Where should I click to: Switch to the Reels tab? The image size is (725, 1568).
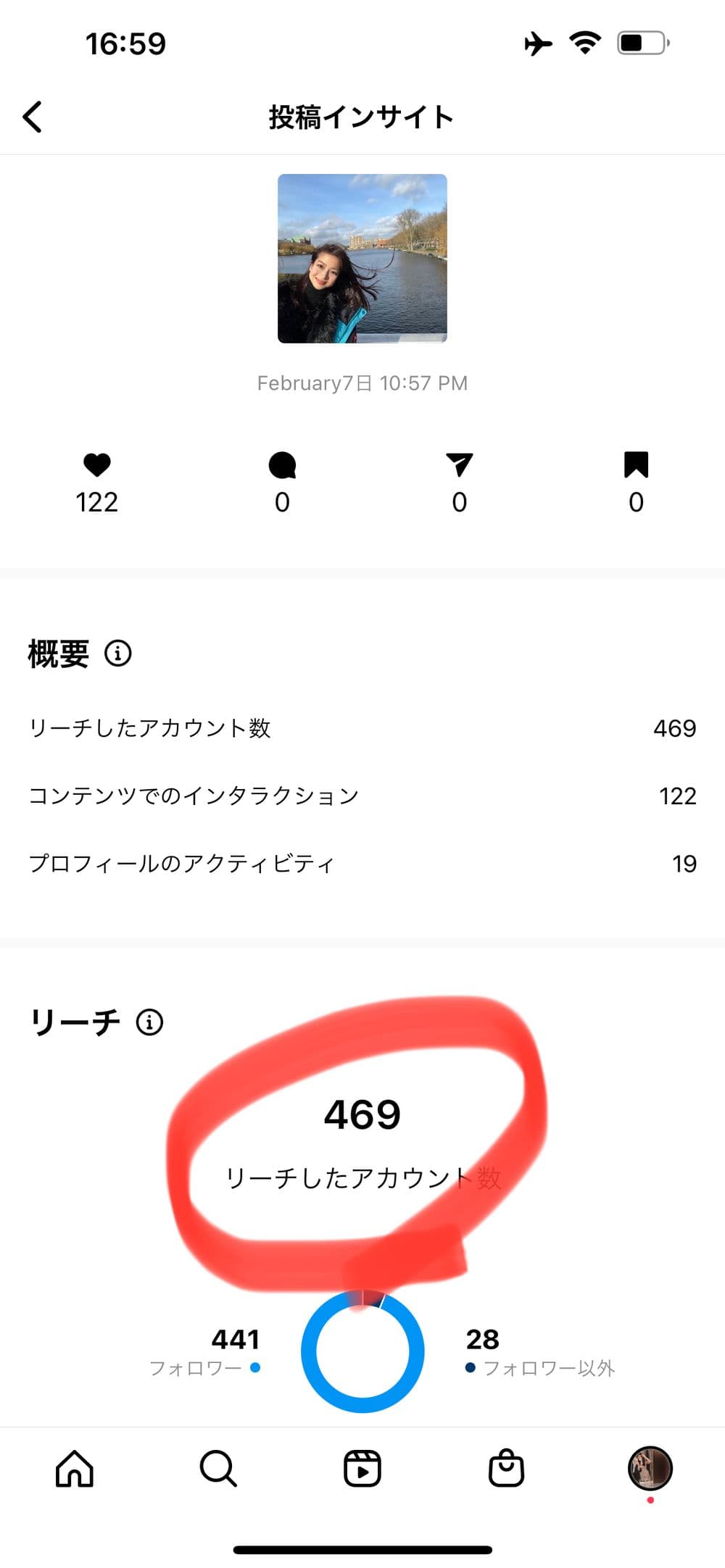[362, 1469]
